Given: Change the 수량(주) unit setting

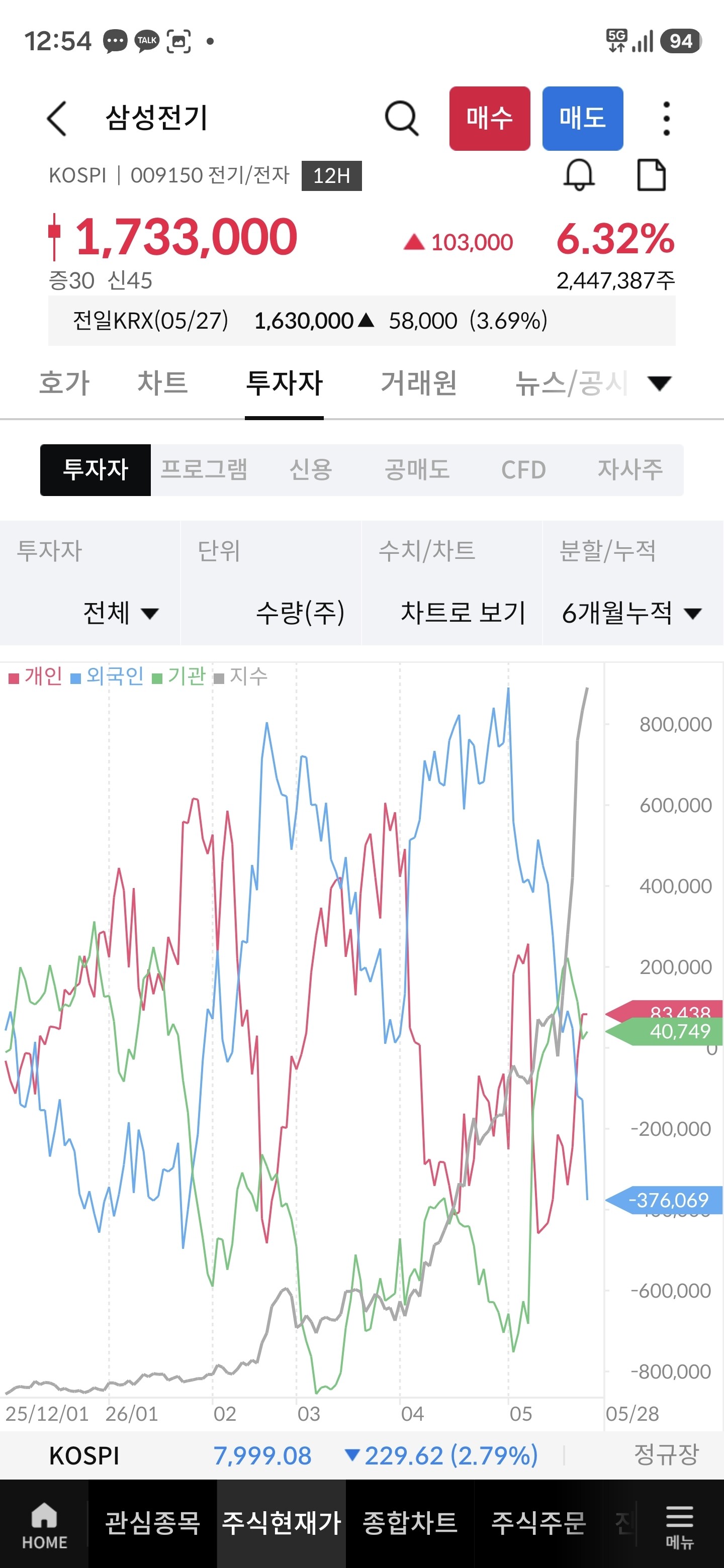Looking at the screenshot, I should (300, 612).
